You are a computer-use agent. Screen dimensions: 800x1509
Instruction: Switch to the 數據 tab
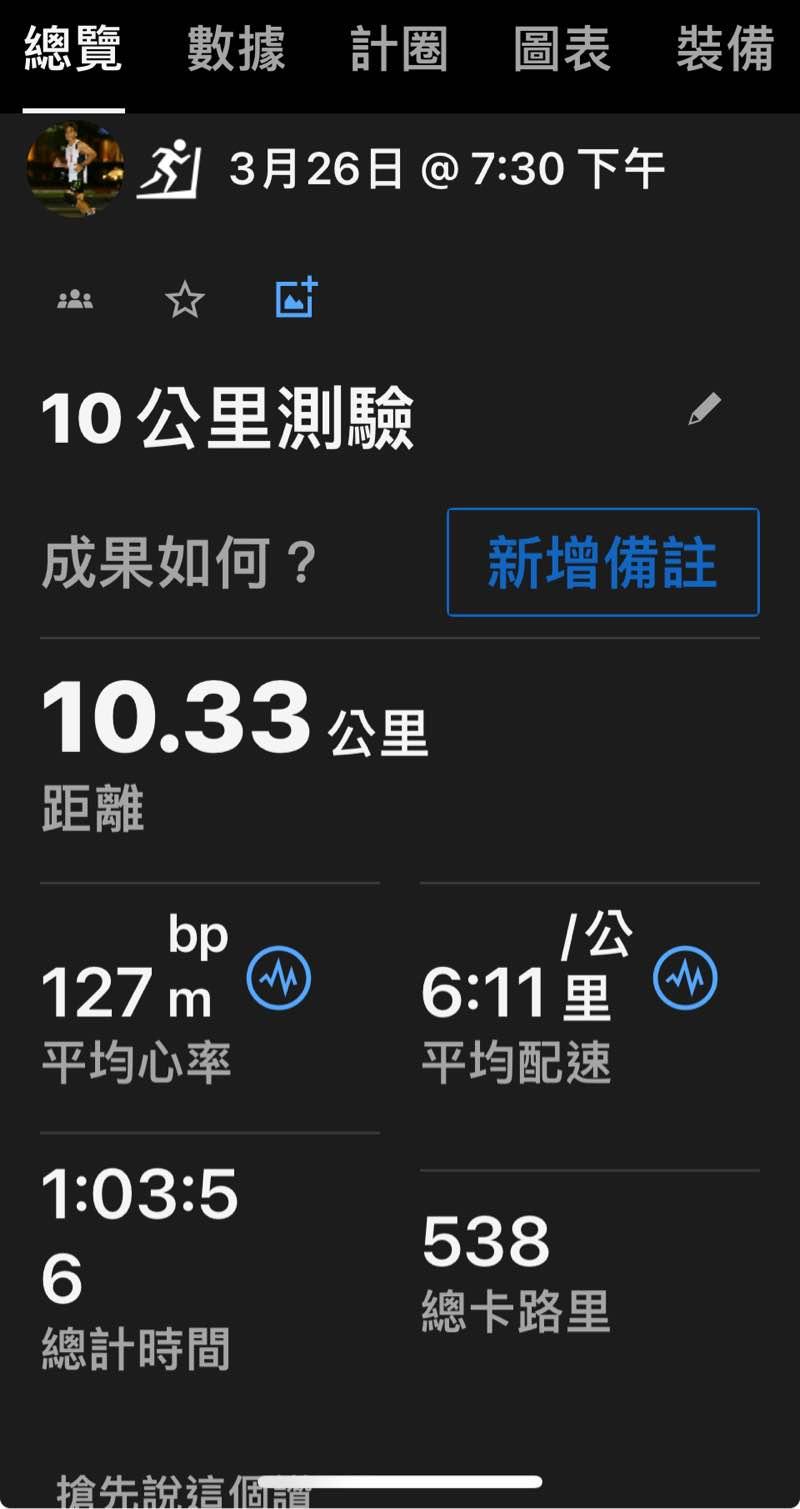pos(236,50)
